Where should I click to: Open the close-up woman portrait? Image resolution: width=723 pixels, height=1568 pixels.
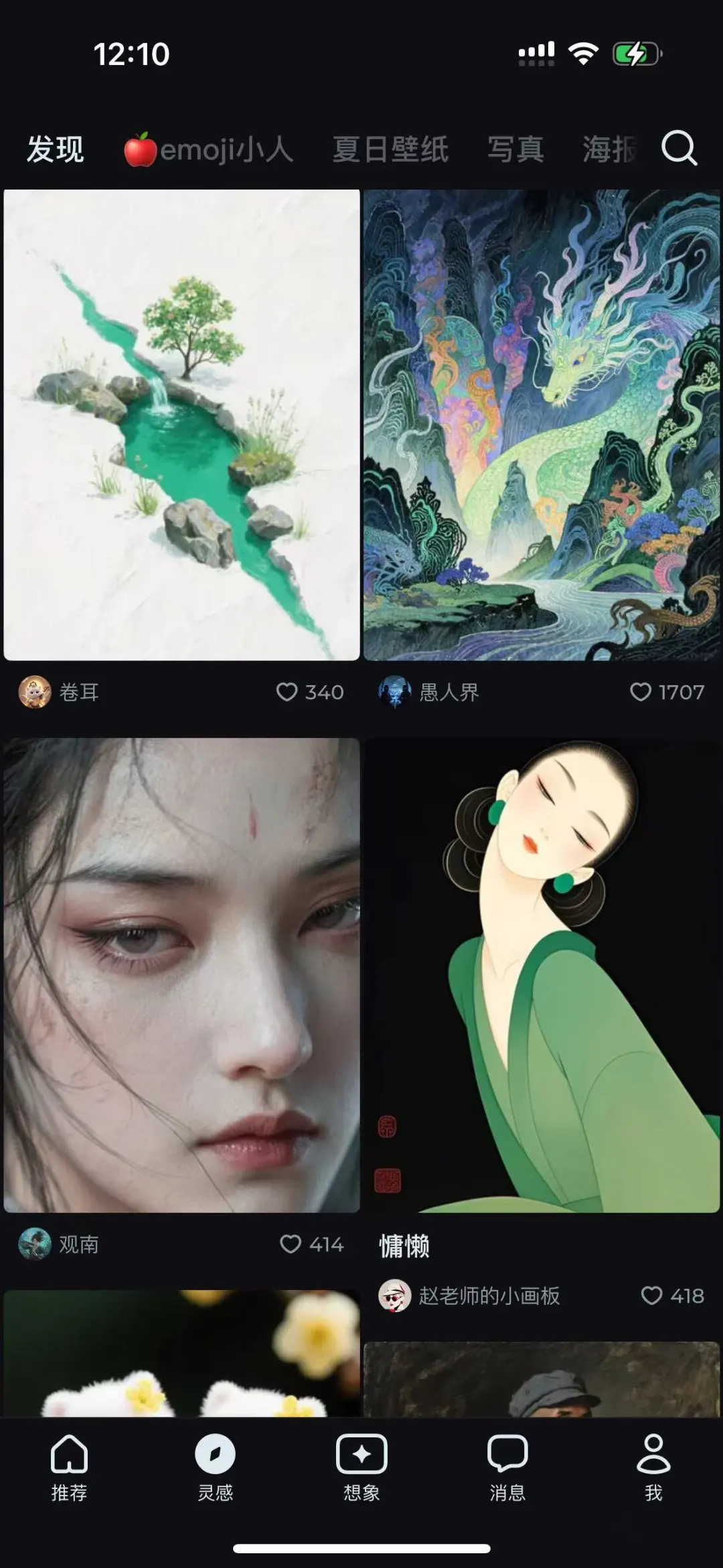pyautogui.click(x=181, y=975)
